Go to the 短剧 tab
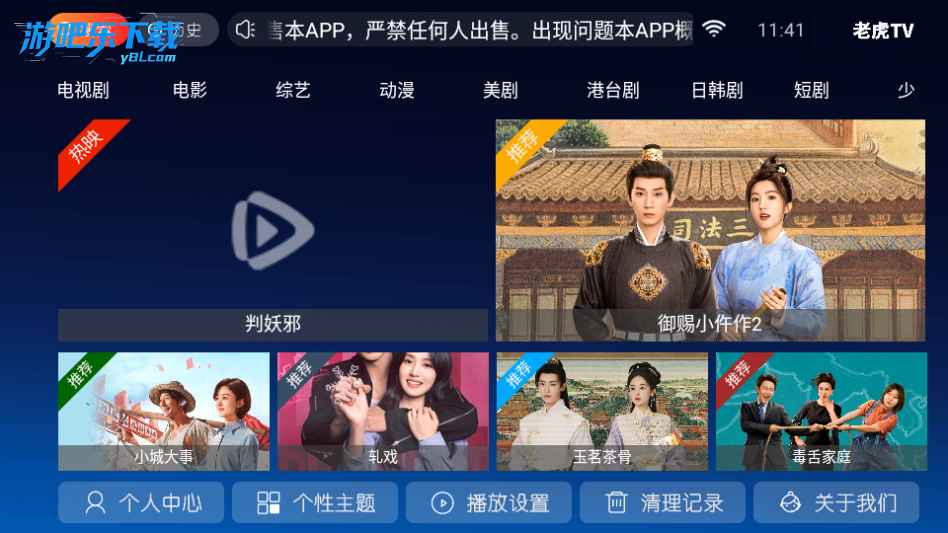 click(811, 91)
